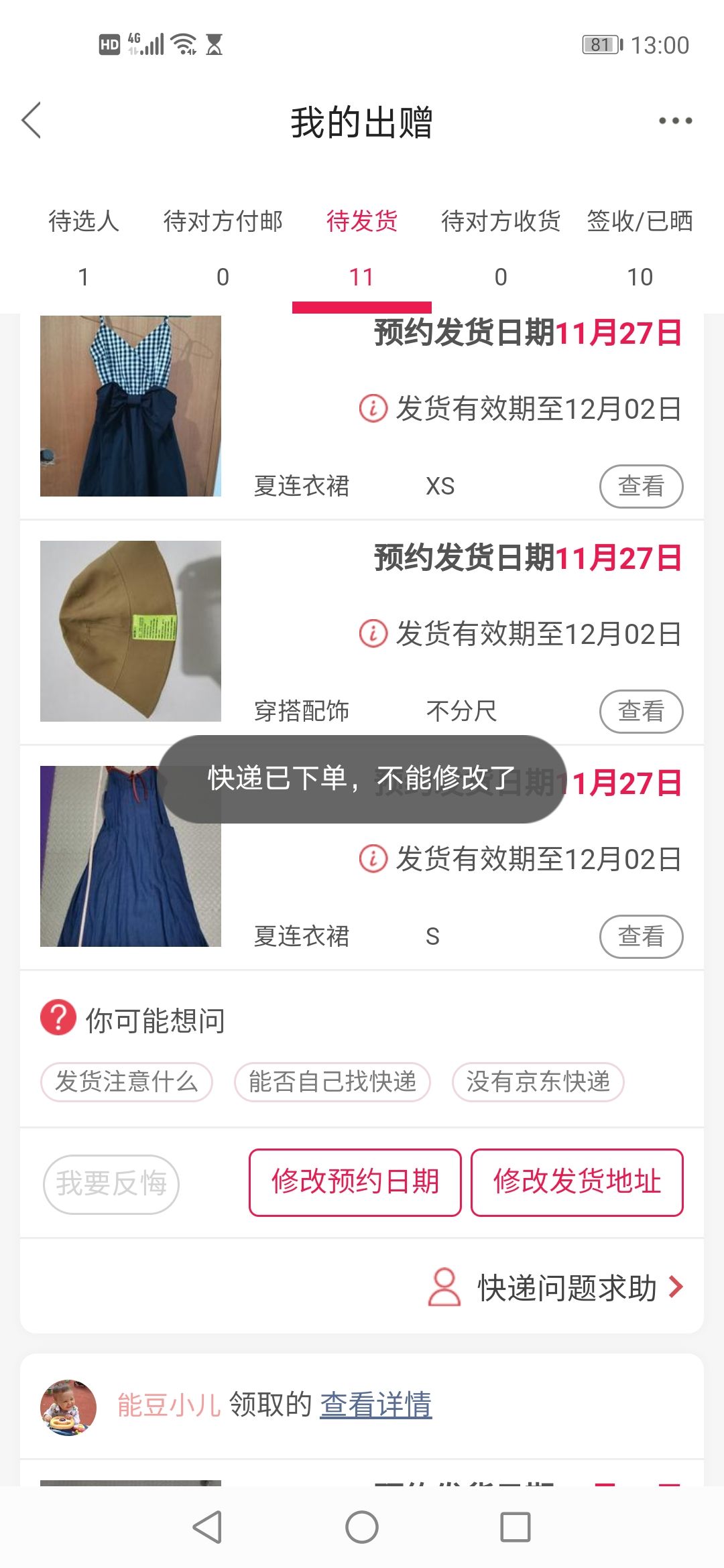Open the info icon beside the hat's 发货有效期

(x=373, y=634)
